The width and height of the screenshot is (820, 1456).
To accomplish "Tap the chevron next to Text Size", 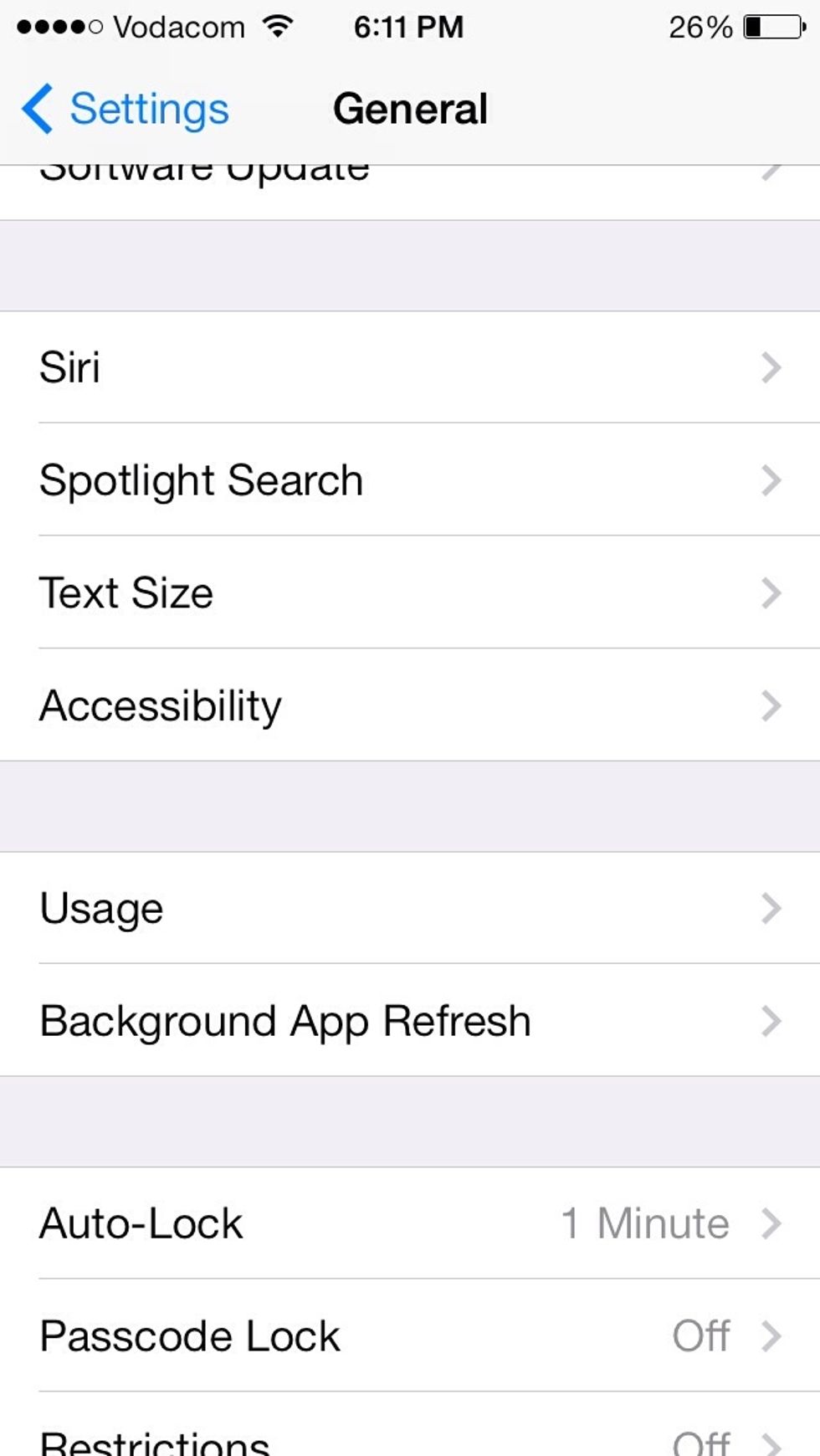I will pyautogui.click(x=771, y=593).
